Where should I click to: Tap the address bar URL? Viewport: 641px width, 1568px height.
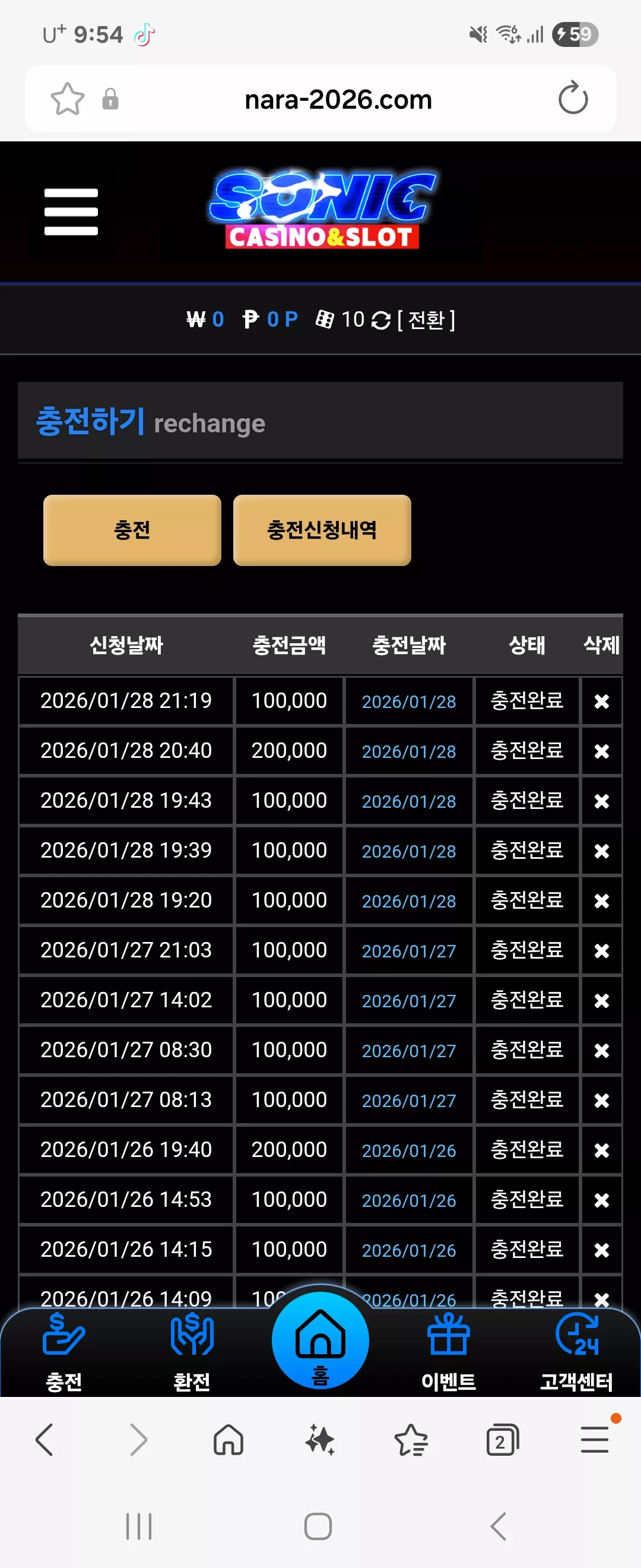coord(338,99)
